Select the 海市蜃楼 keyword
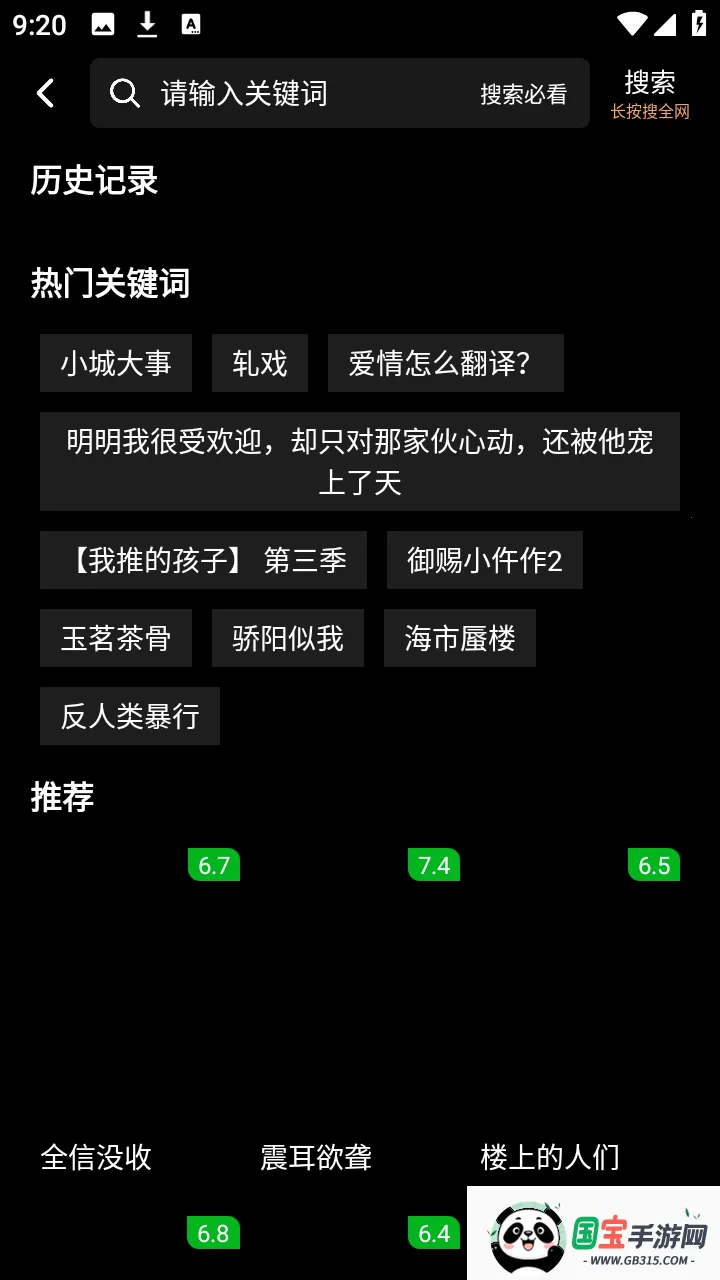Viewport: 720px width, 1280px height. point(459,638)
